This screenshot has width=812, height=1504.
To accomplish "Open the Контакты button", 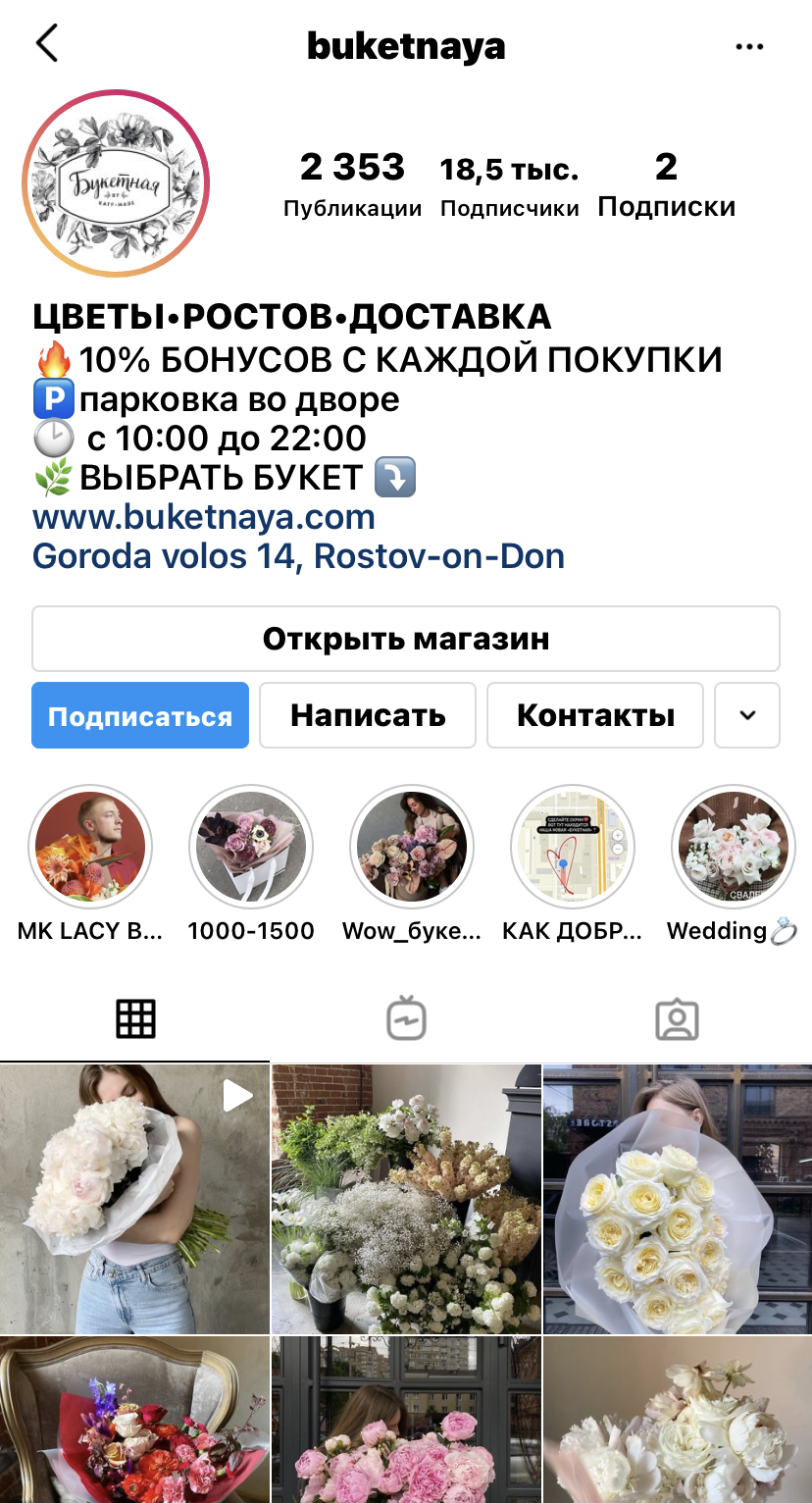I will (595, 715).
